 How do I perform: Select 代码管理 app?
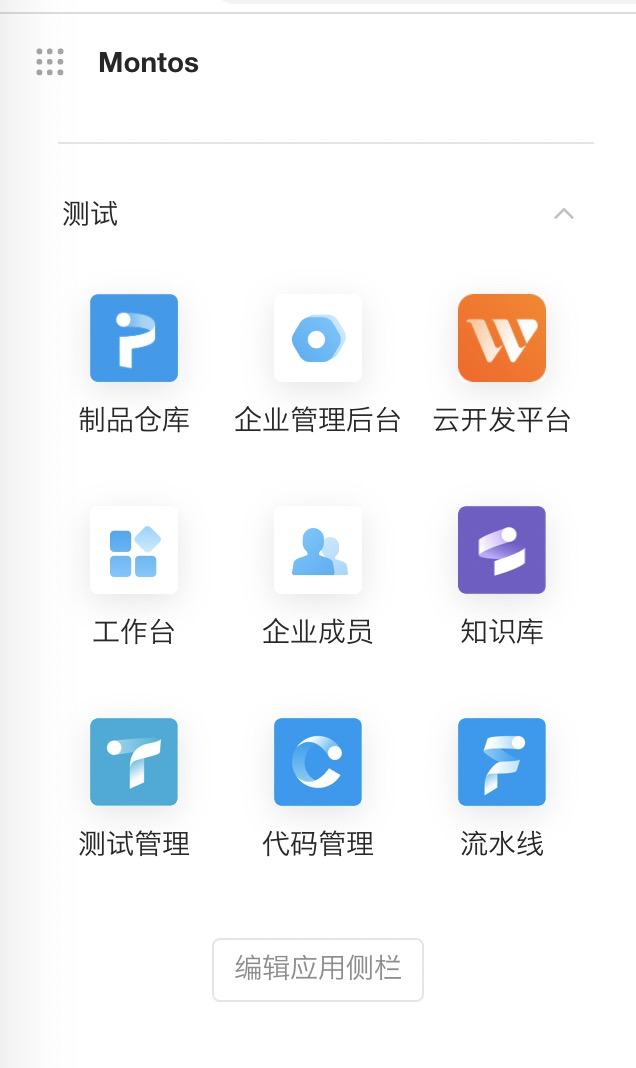318,763
